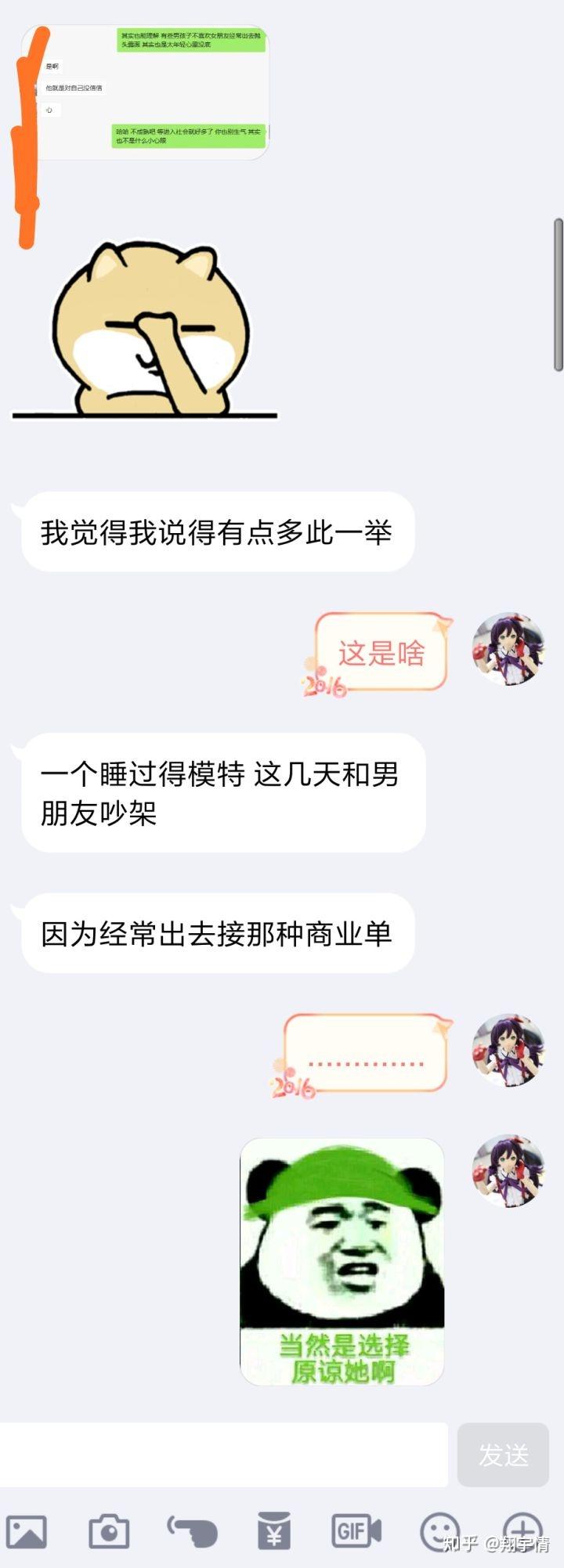Screen dimensions: 564x1568
Task: Open the camera icon
Action: (109, 1530)
